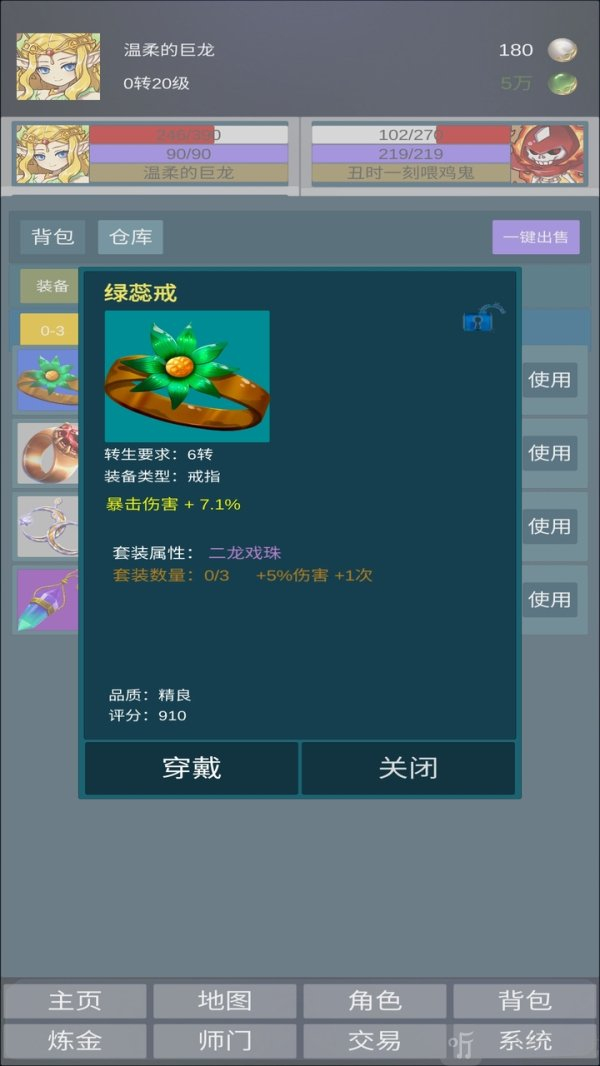600x1066 pixels.
Task: Equip the ring with 穿戴 button
Action: click(x=191, y=768)
